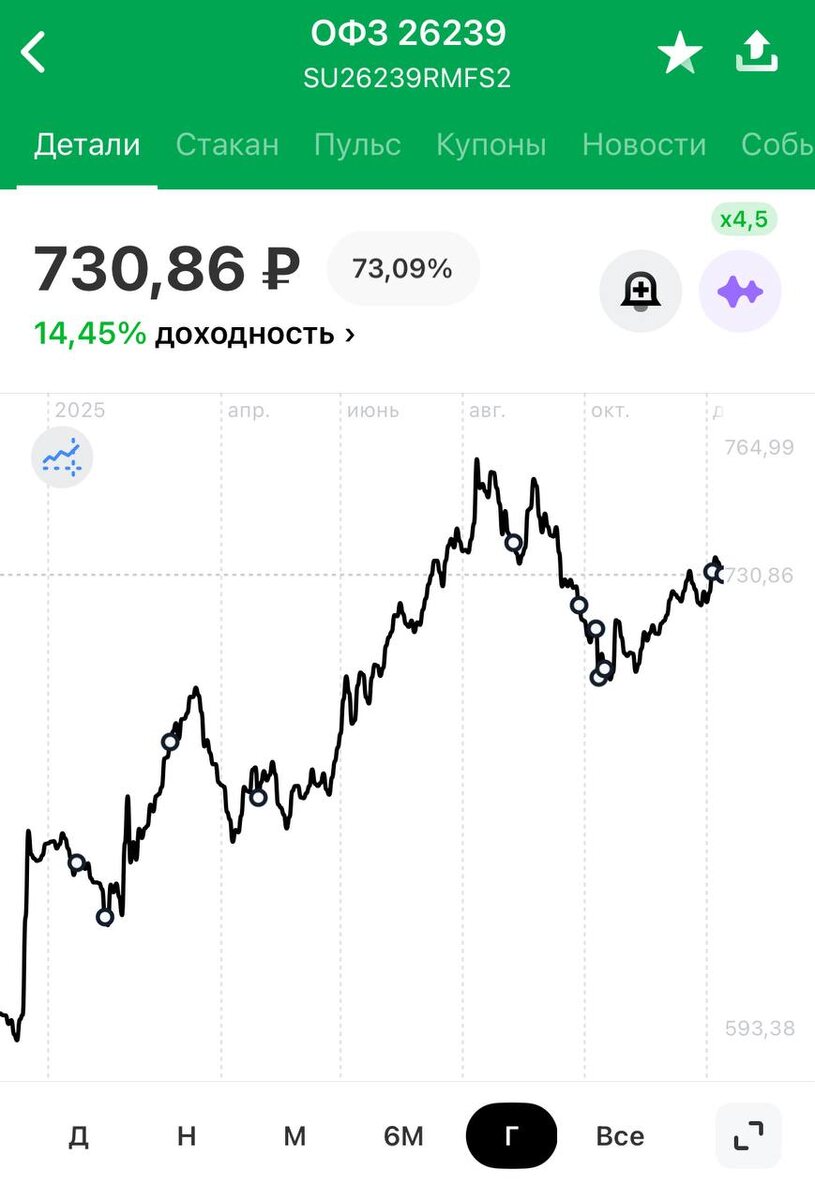Tap the purple pulse icon next to x4,5
The height and width of the screenshot is (1200, 815).
pyautogui.click(x=740, y=290)
